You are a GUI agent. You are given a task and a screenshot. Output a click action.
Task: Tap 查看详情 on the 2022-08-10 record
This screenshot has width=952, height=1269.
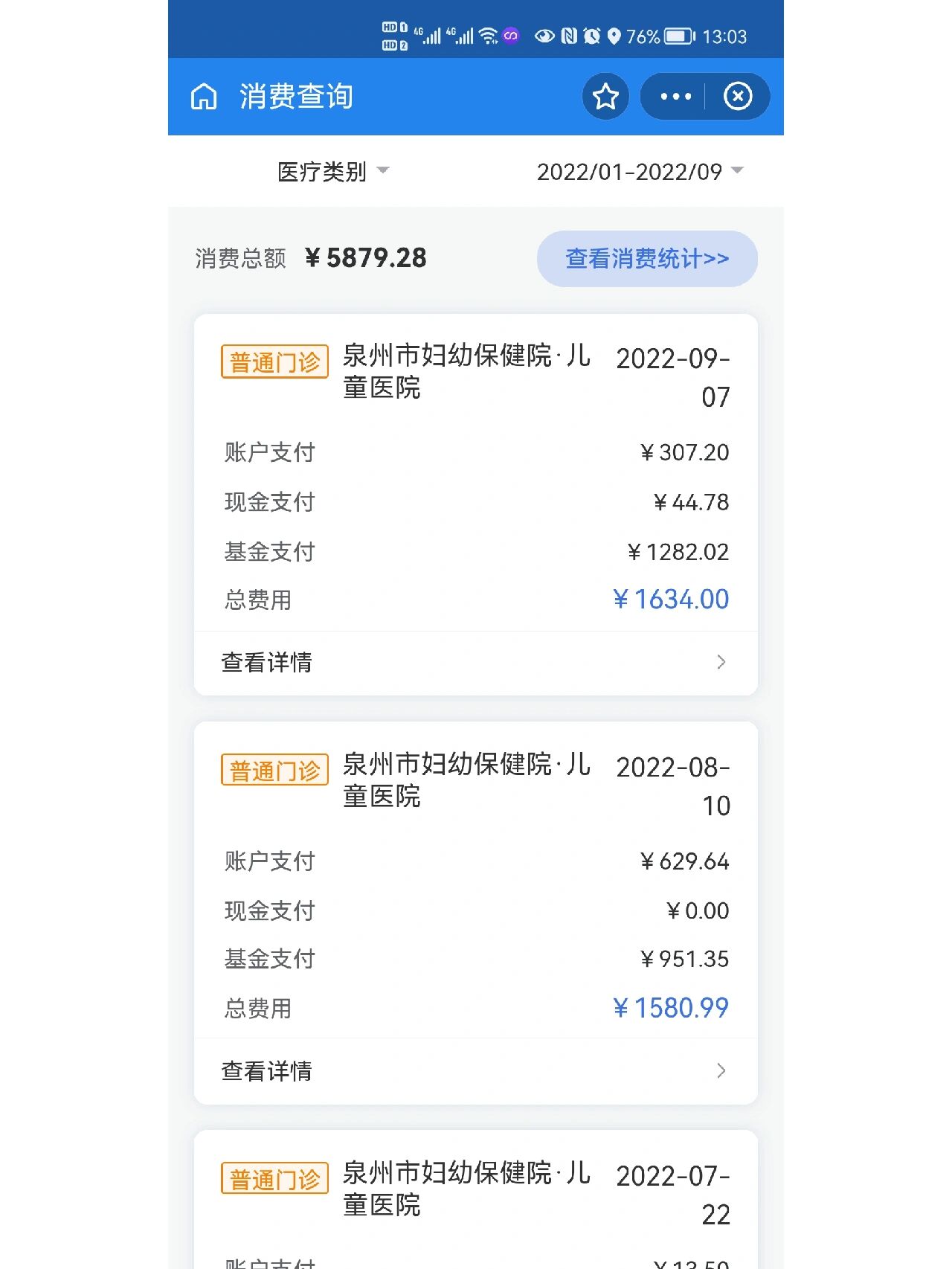click(x=268, y=1070)
